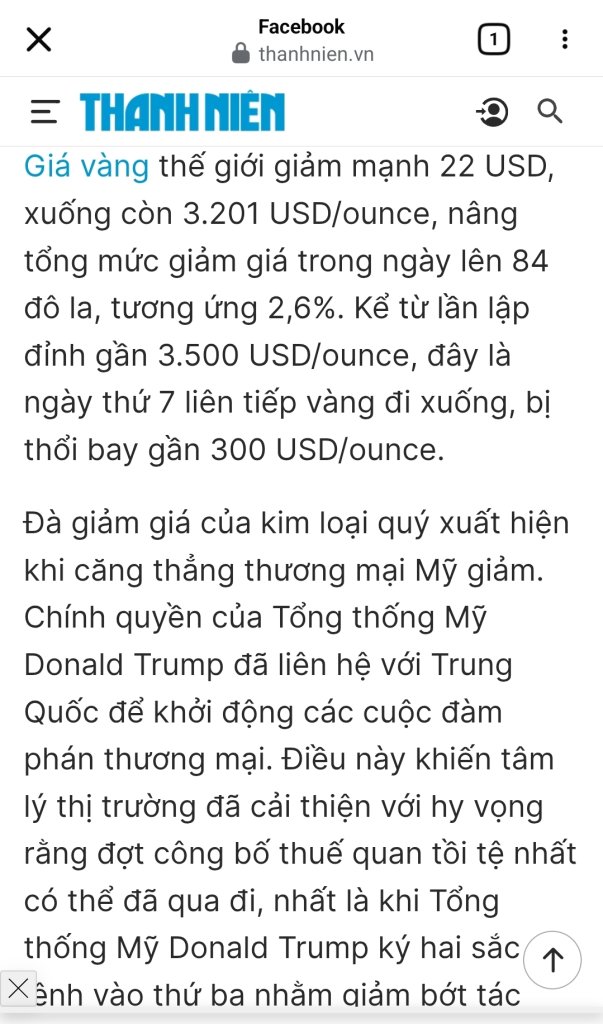Open the user account icon
Image resolution: width=603 pixels, height=1024 pixels.
coord(493,111)
